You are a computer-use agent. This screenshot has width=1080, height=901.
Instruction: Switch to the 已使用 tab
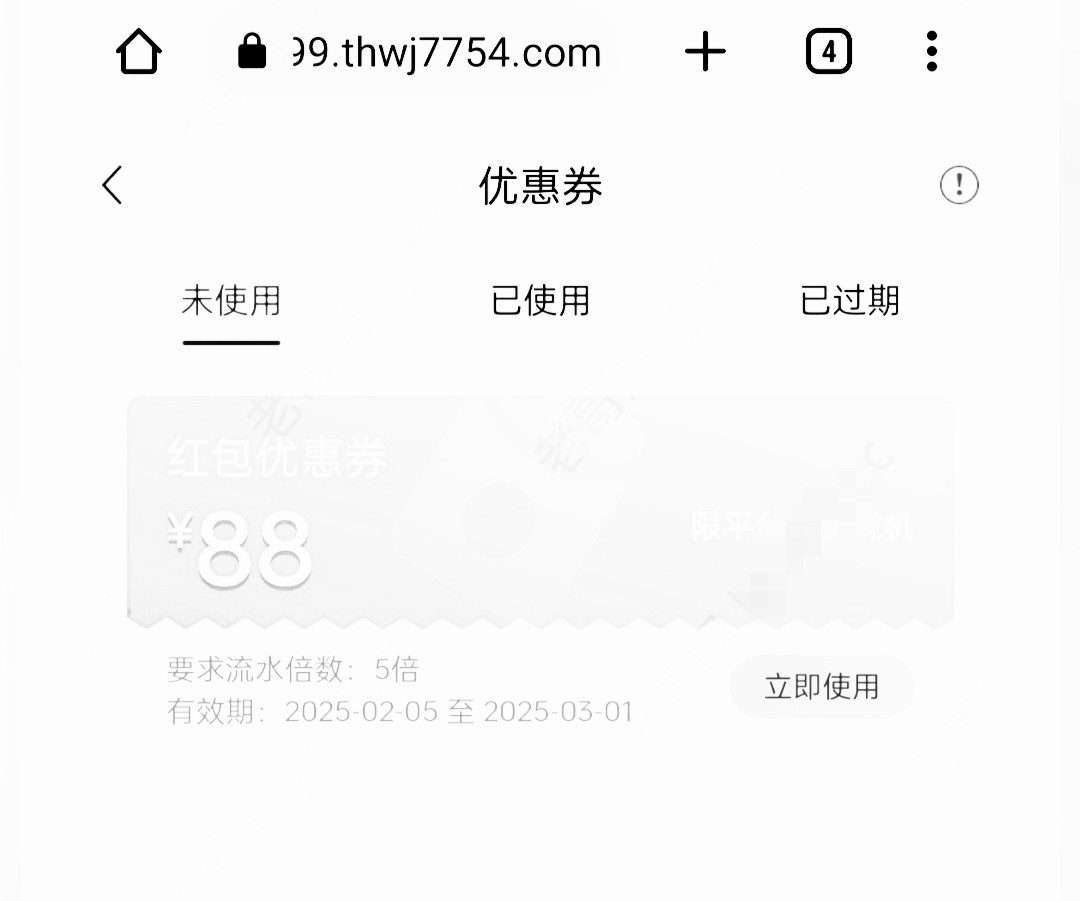[x=540, y=301]
